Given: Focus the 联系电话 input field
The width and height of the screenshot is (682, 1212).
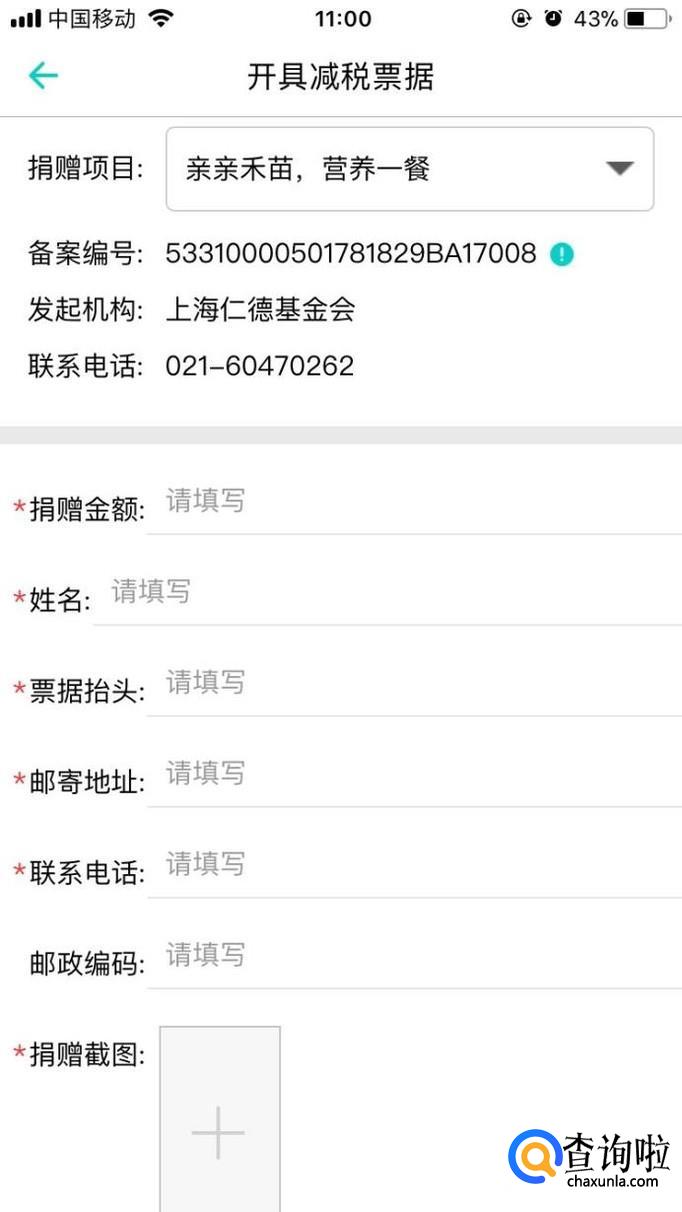Looking at the screenshot, I should [x=412, y=866].
